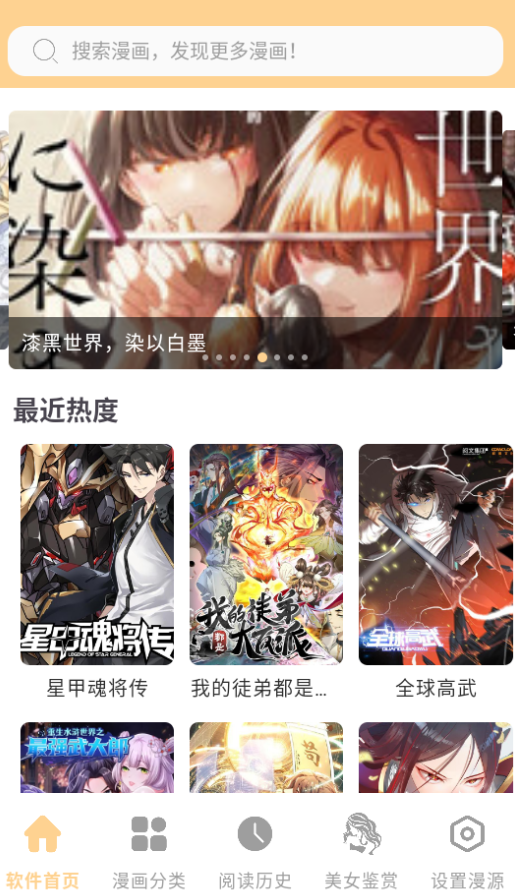Switch to the 漫画分类 tab

[149, 851]
